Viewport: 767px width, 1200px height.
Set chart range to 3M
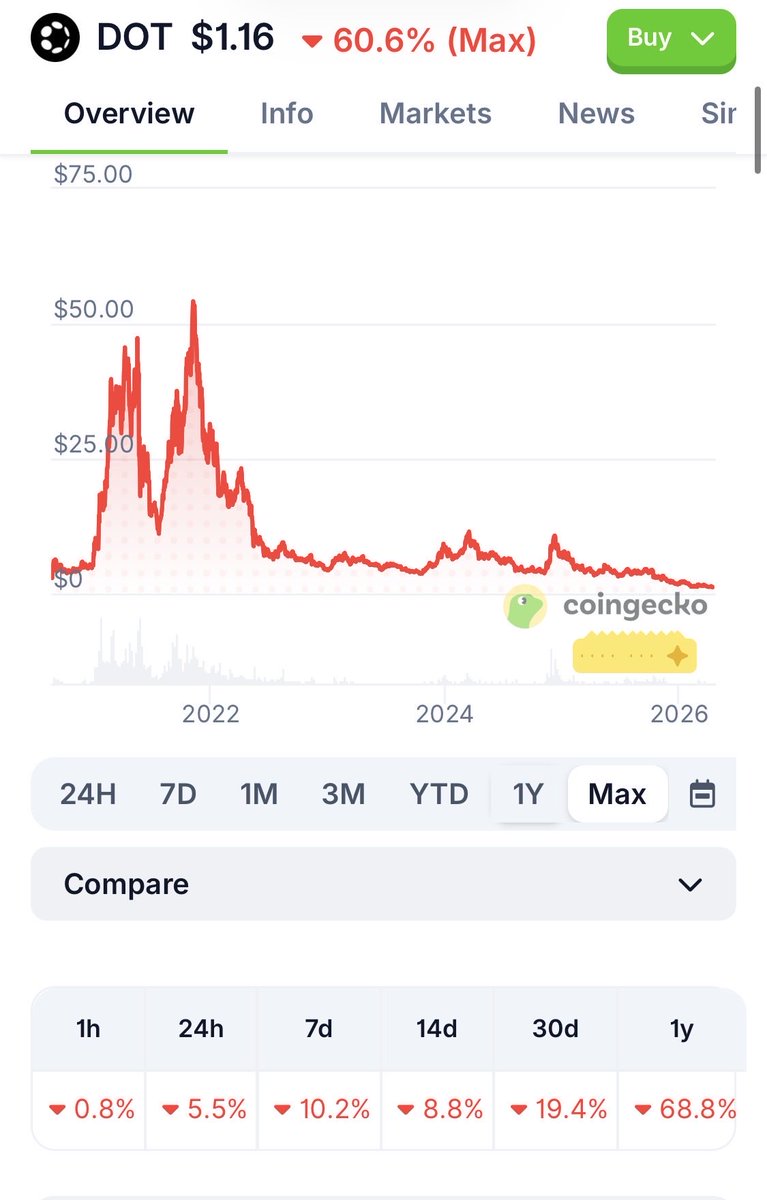343,794
